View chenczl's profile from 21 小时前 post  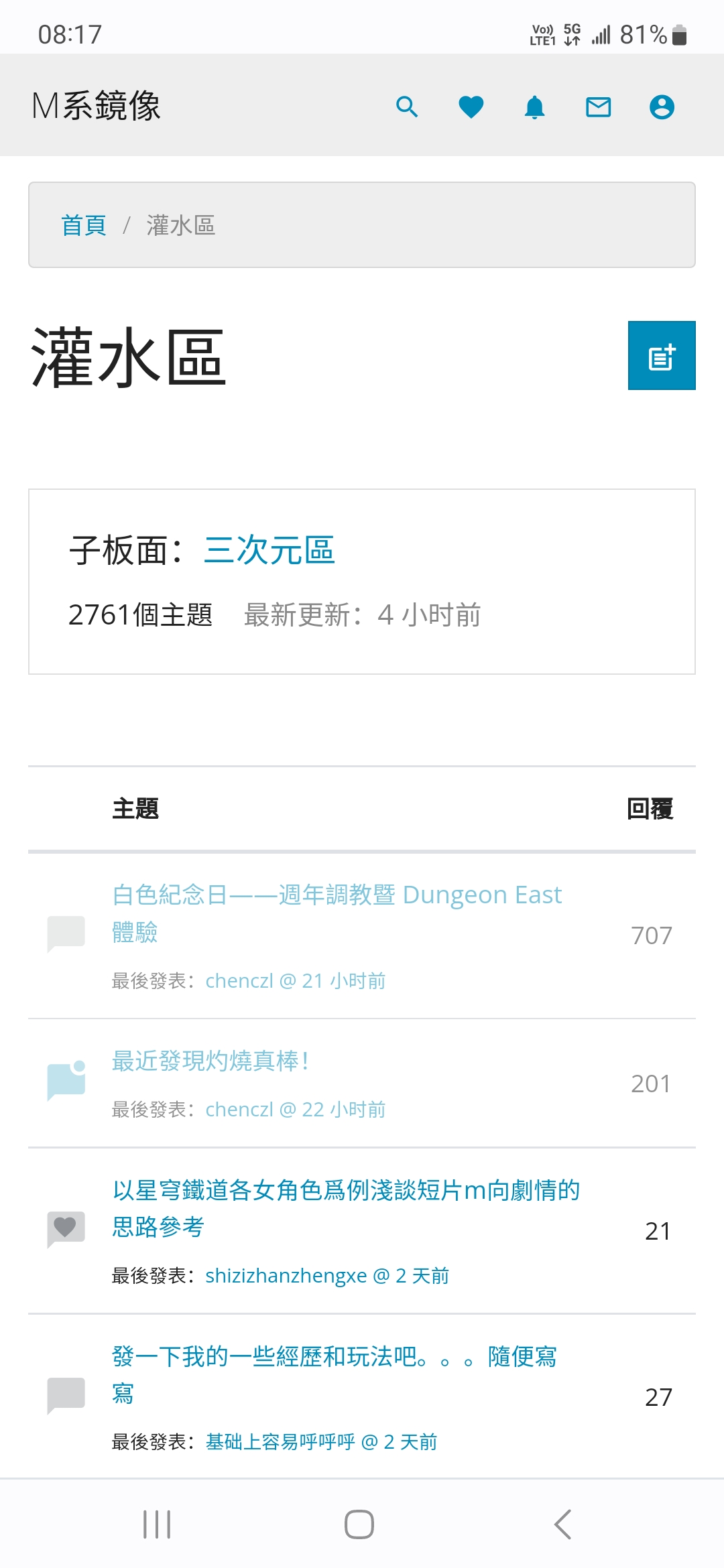(239, 981)
